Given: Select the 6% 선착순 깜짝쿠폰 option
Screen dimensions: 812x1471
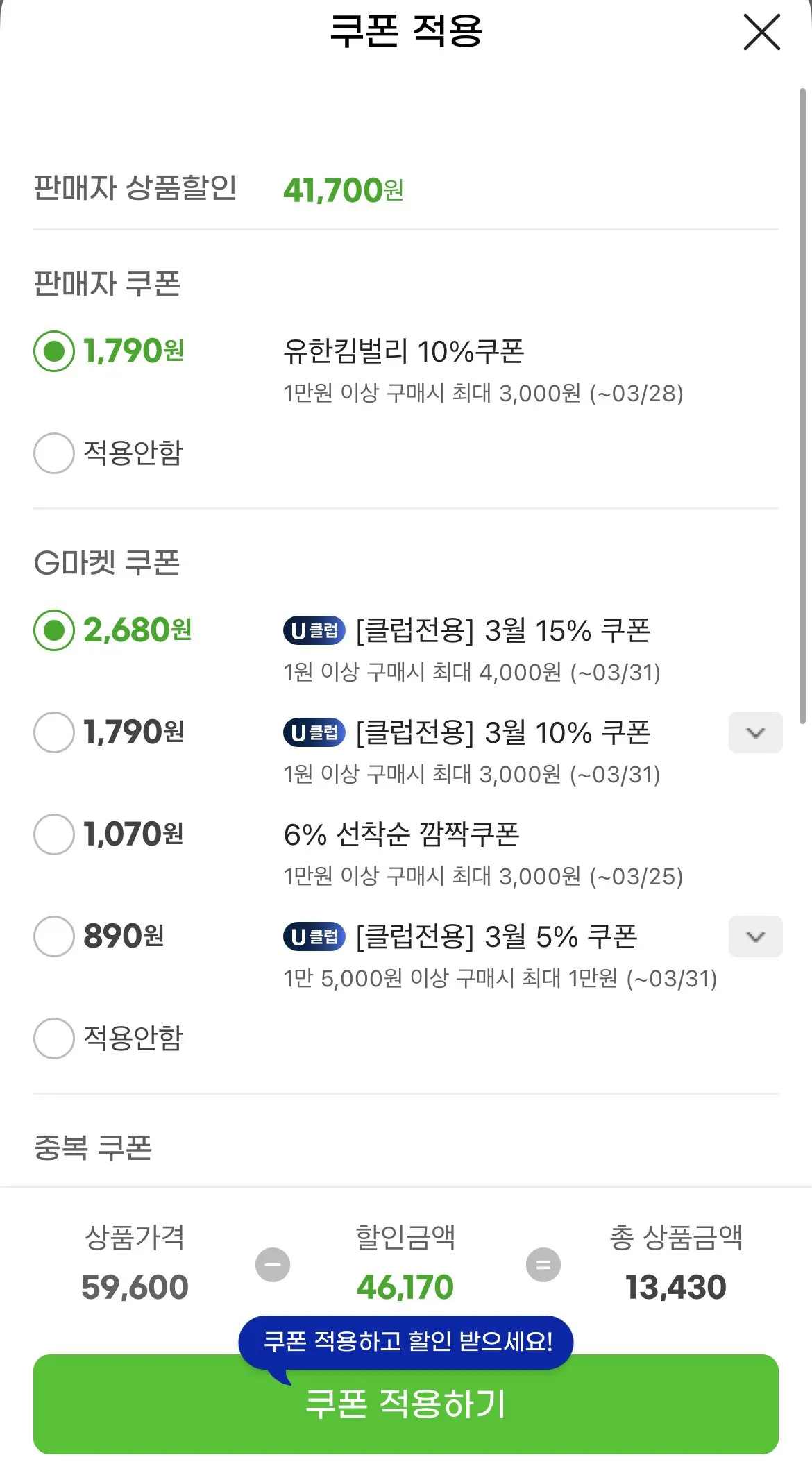Looking at the screenshot, I should point(53,834).
